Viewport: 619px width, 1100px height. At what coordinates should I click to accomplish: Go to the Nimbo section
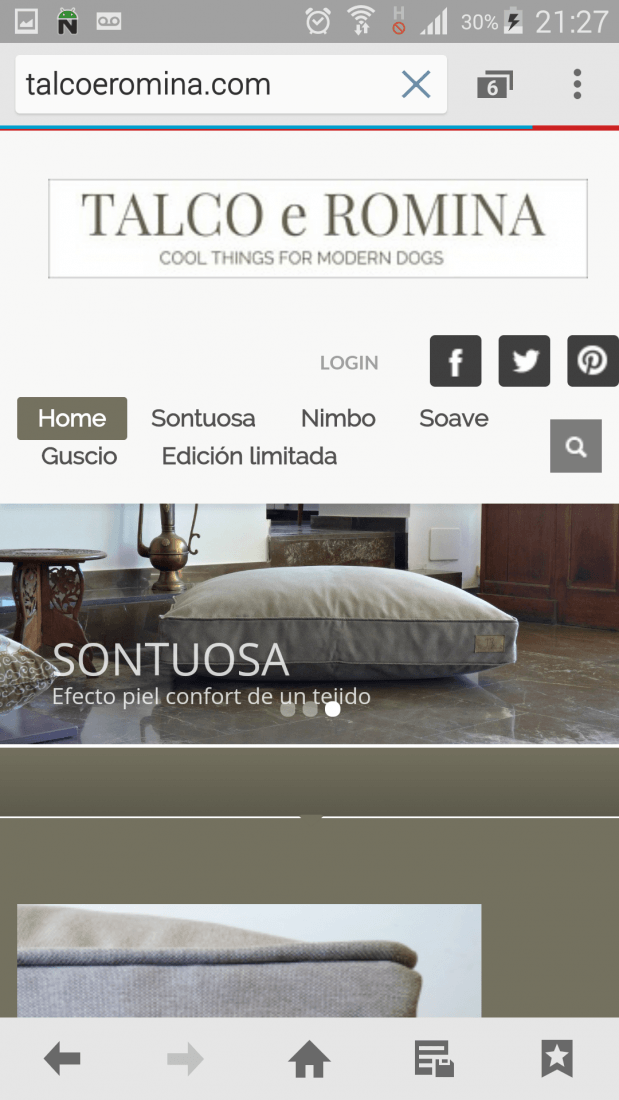[x=338, y=419]
